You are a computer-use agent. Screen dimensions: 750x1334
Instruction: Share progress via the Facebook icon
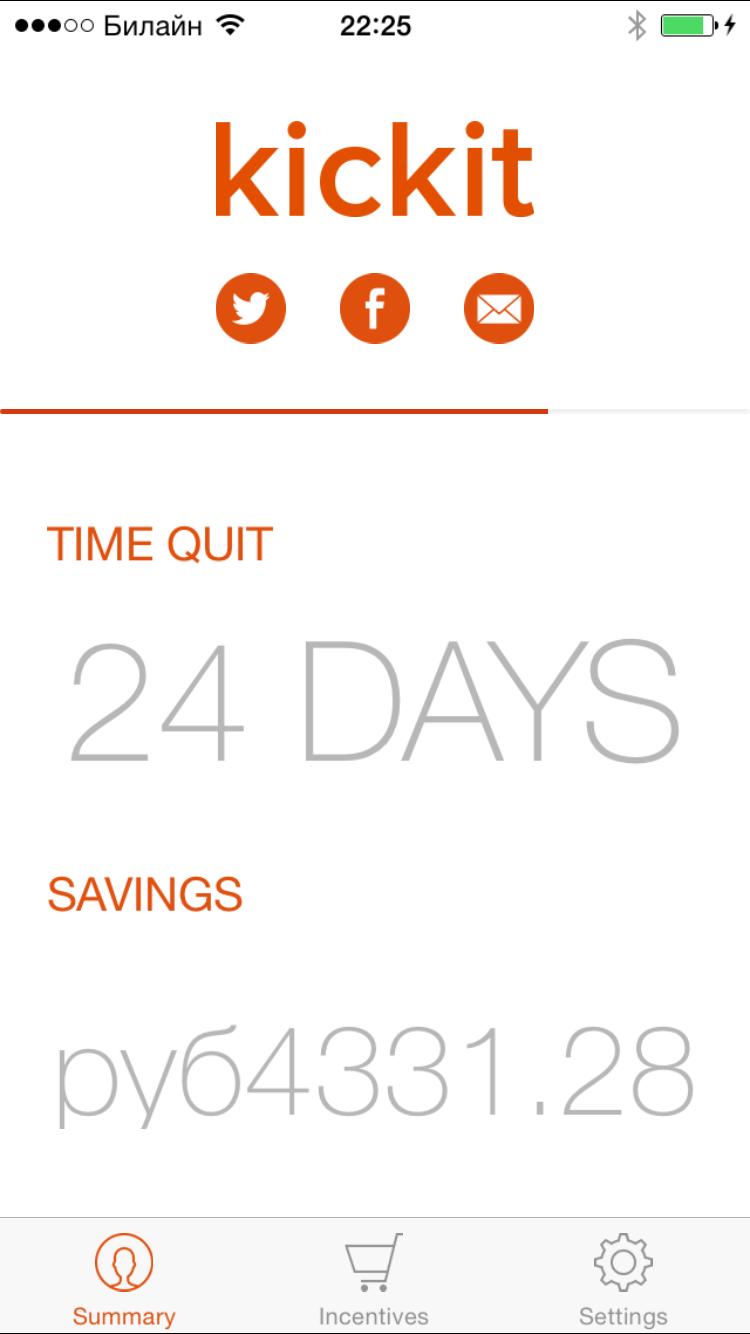click(375, 308)
